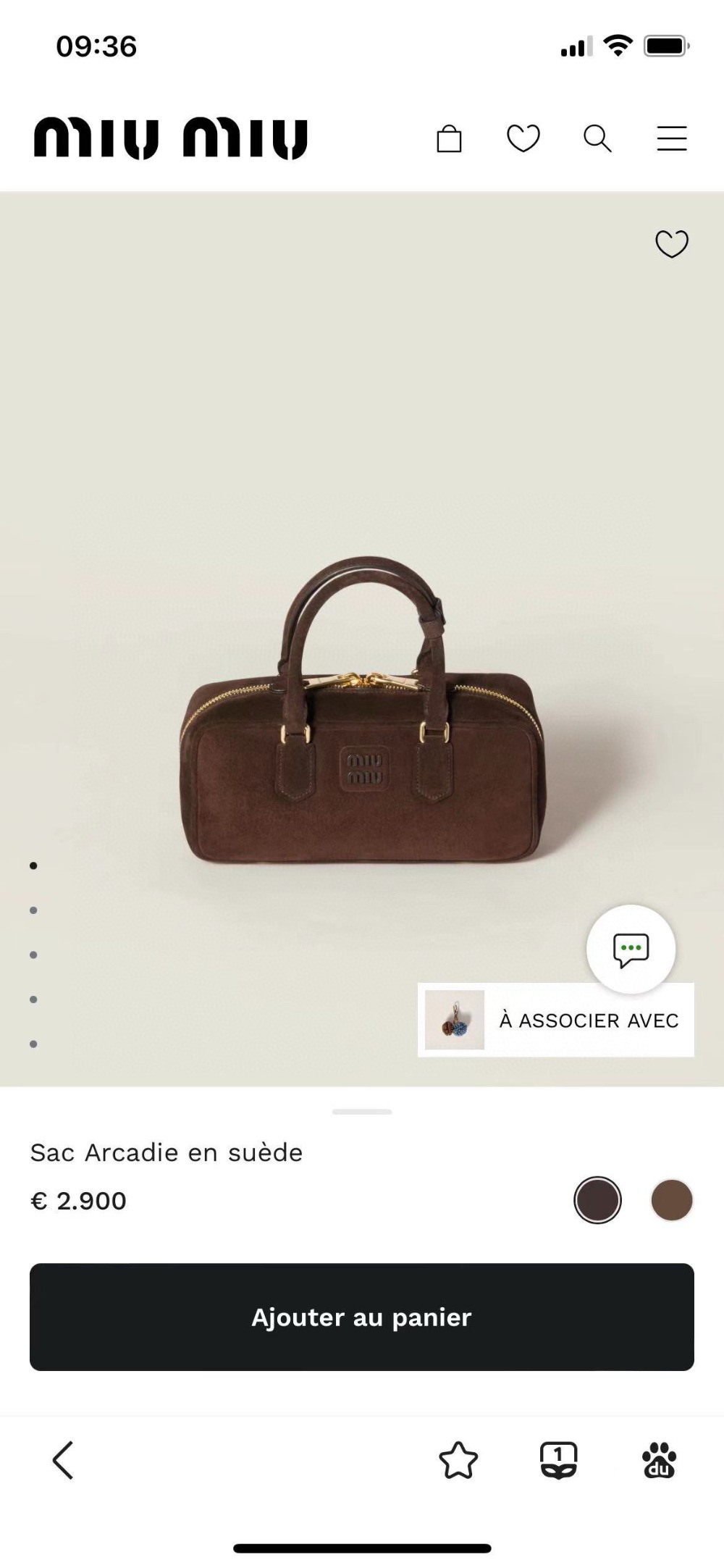Open the À ASSOCIER AVEC suggestion
724x1568 pixels.
point(555,1020)
